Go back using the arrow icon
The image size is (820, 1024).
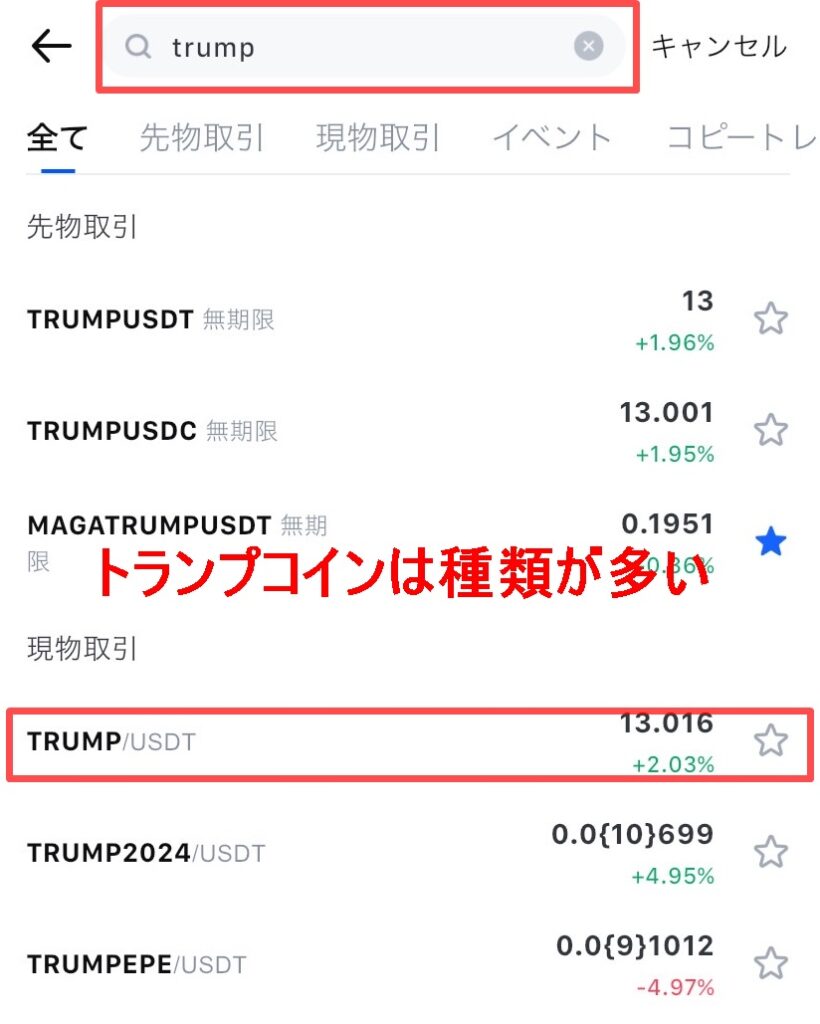pyautogui.click(x=51, y=47)
